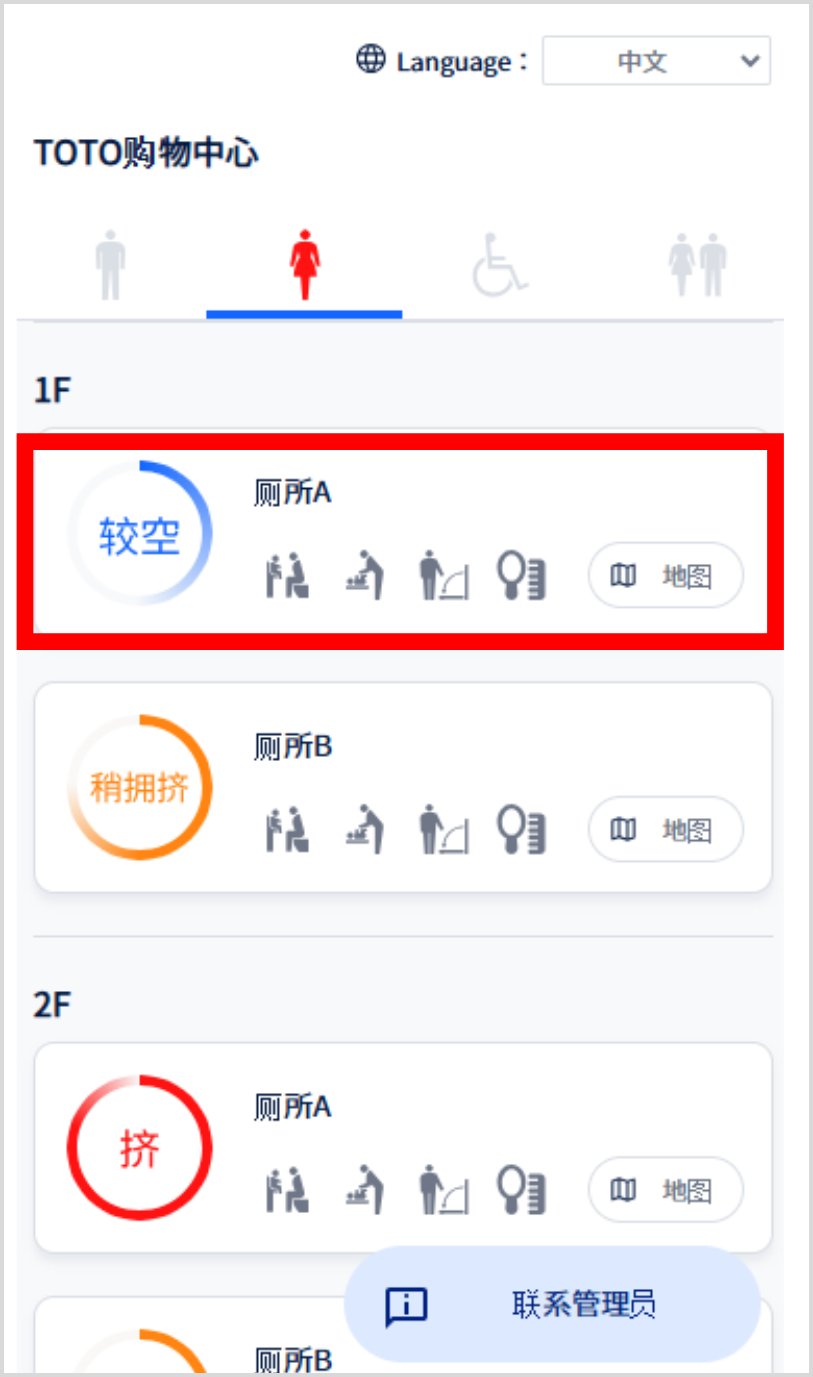Image resolution: width=813 pixels, height=1377 pixels.
Task: Select the women's restroom tab
Action: click(304, 266)
